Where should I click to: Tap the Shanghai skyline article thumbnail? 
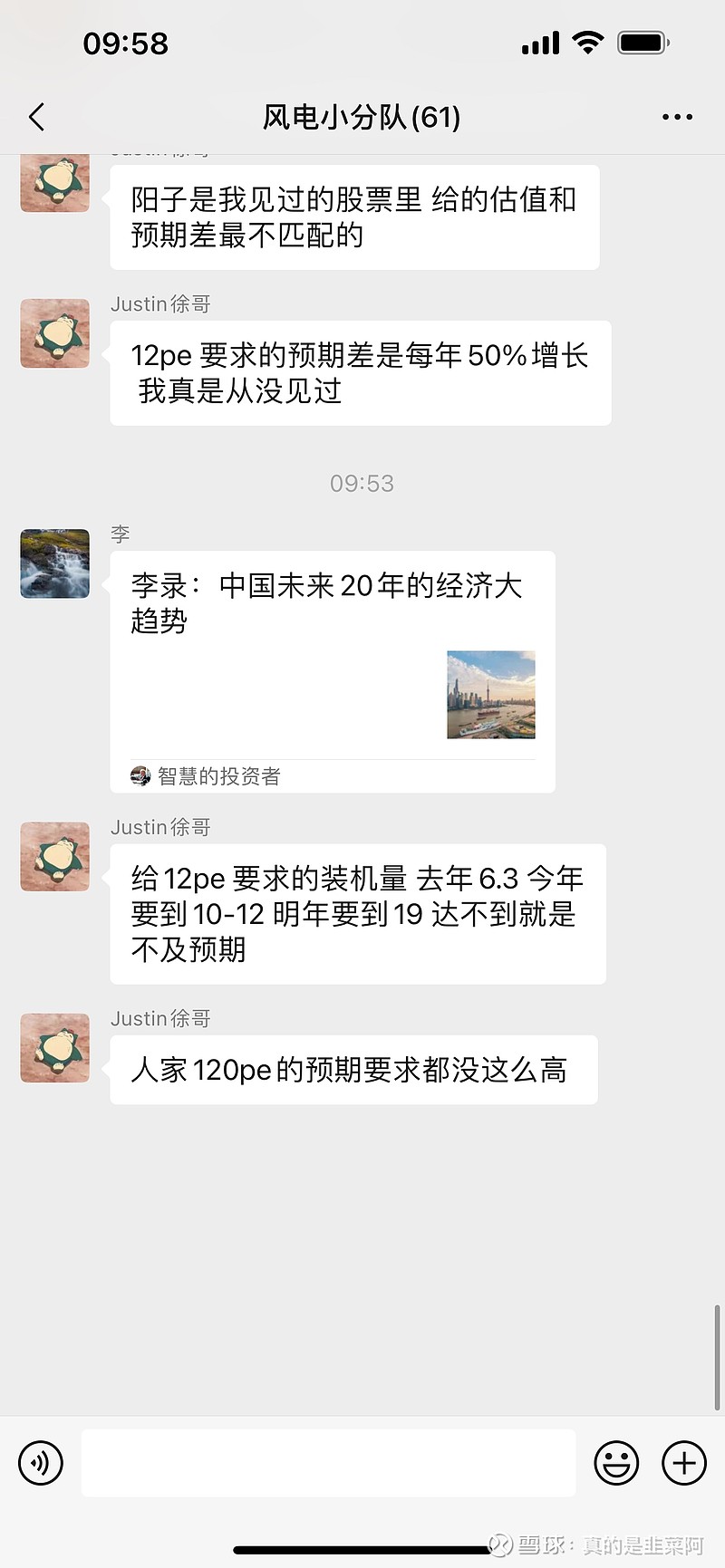pyautogui.click(x=490, y=695)
